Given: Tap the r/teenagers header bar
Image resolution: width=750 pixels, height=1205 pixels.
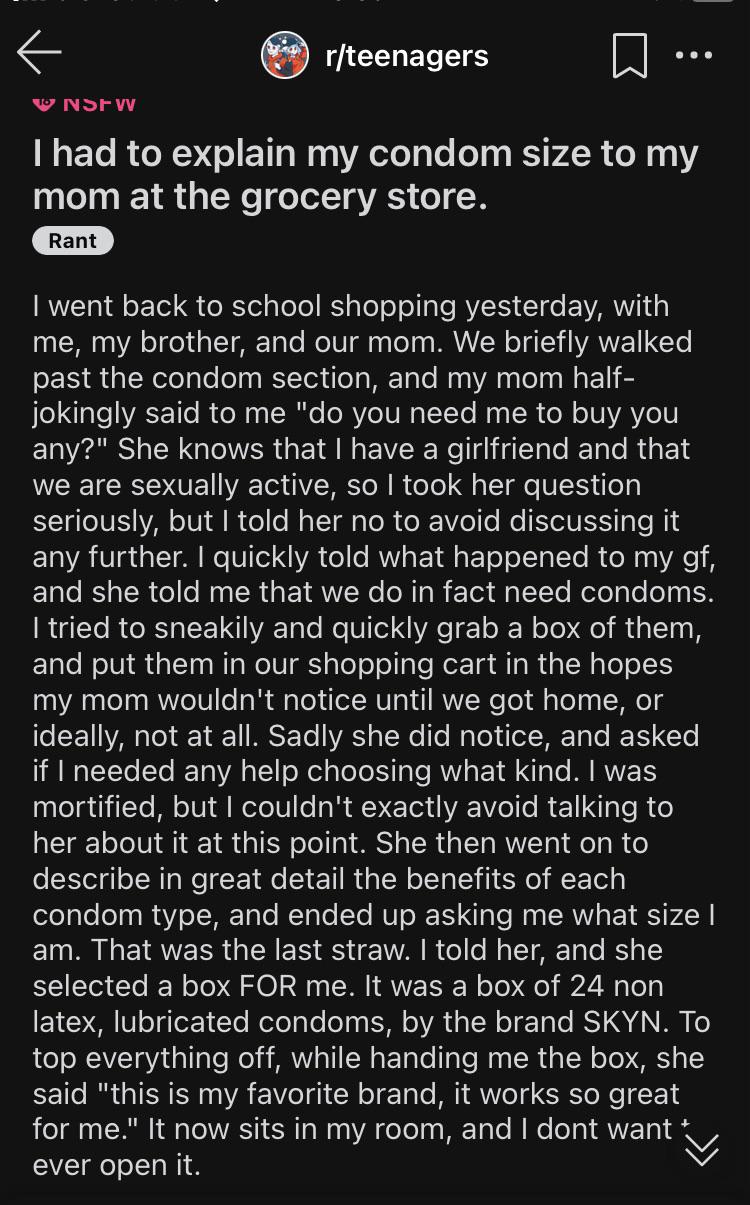Looking at the screenshot, I should (x=375, y=55).
